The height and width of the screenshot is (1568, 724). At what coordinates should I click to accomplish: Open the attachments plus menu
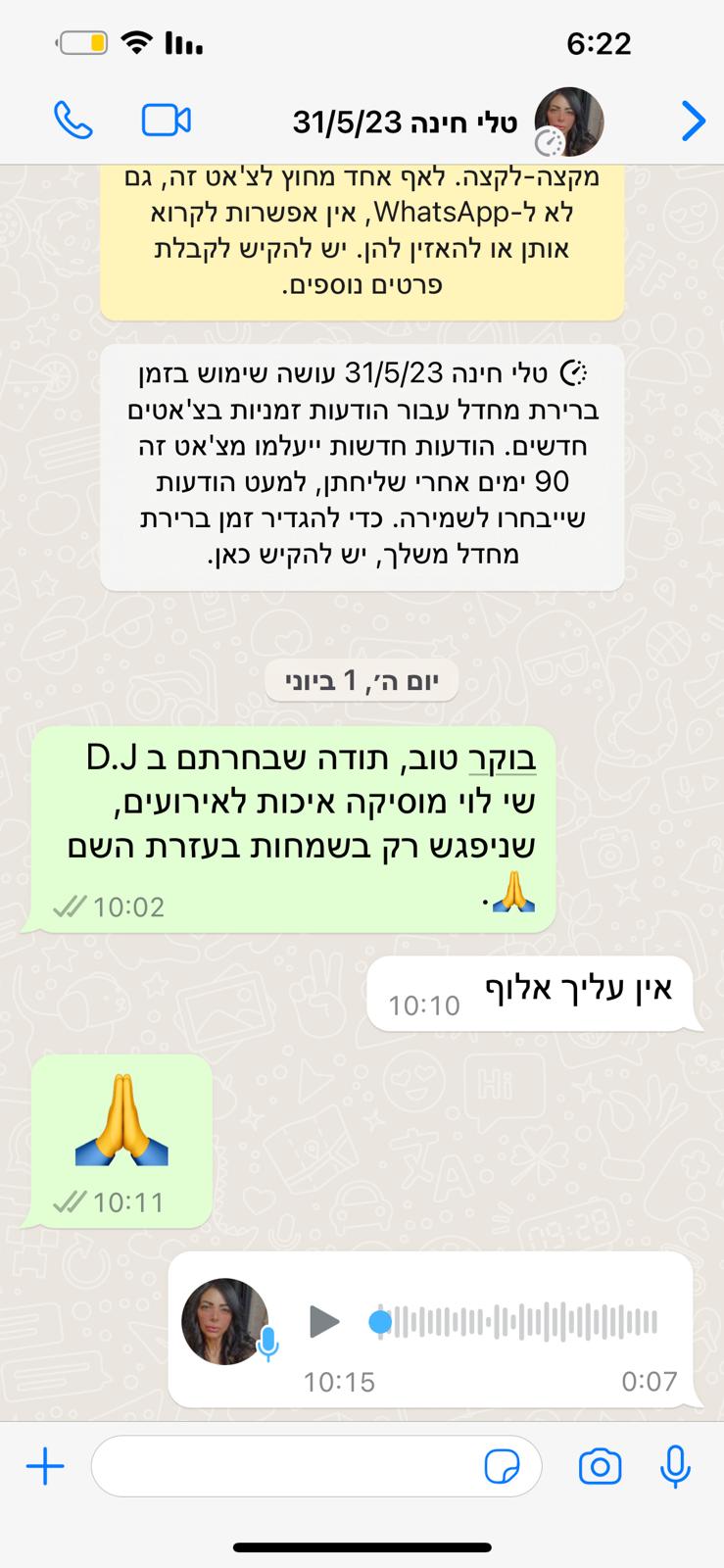45,1466
